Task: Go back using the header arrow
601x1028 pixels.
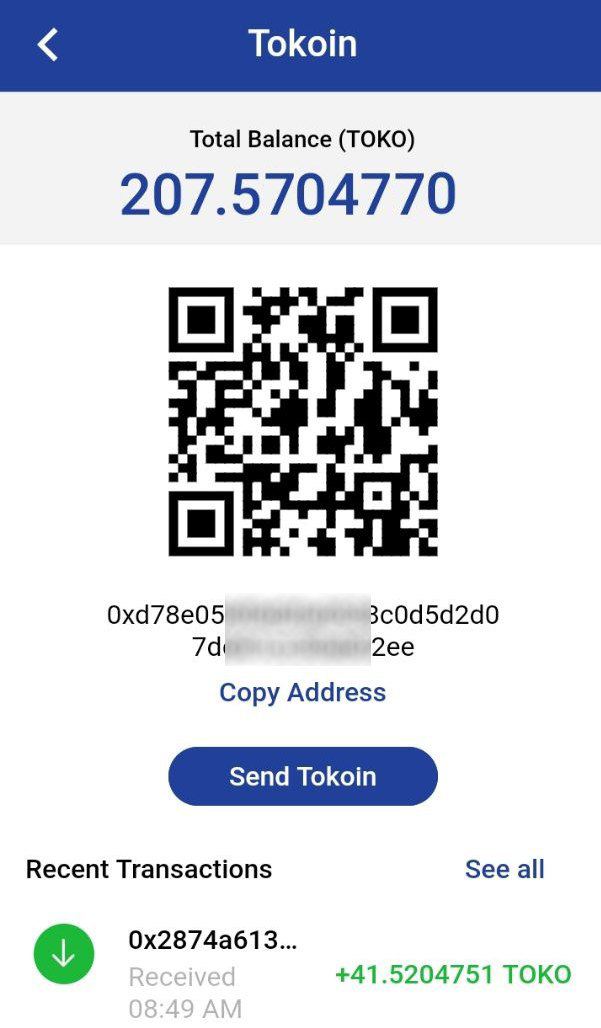Action: click(48, 45)
